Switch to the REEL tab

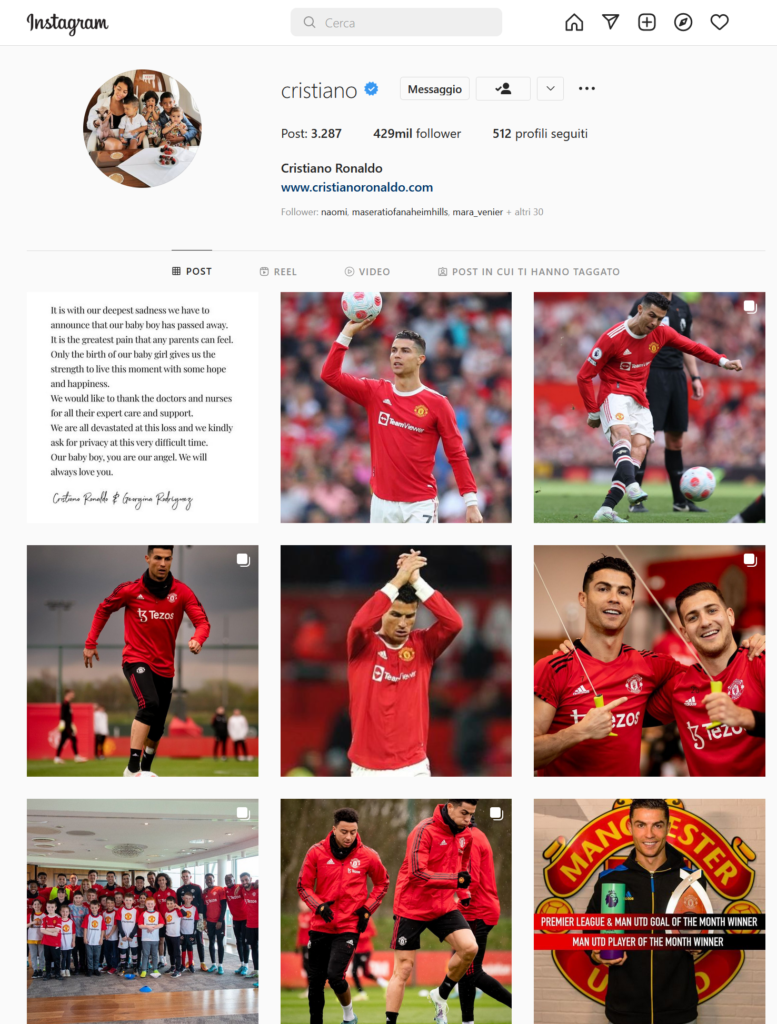pyautogui.click(x=278, y=271)
